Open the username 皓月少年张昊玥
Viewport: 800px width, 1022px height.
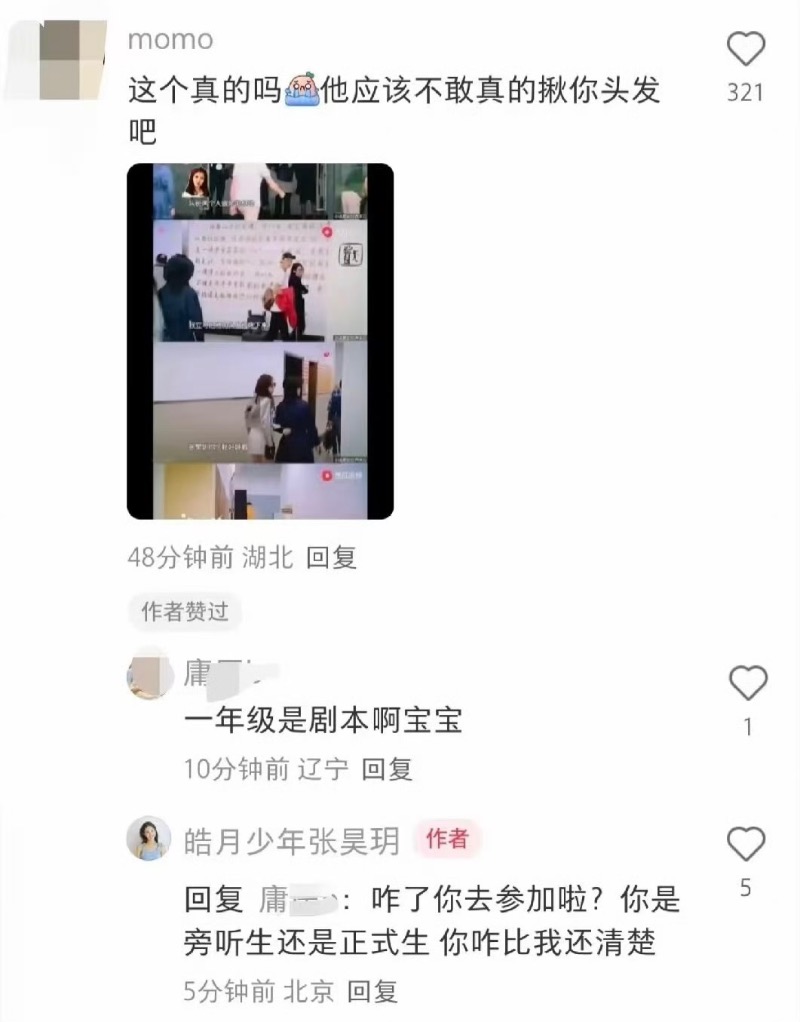click(292, 841)
